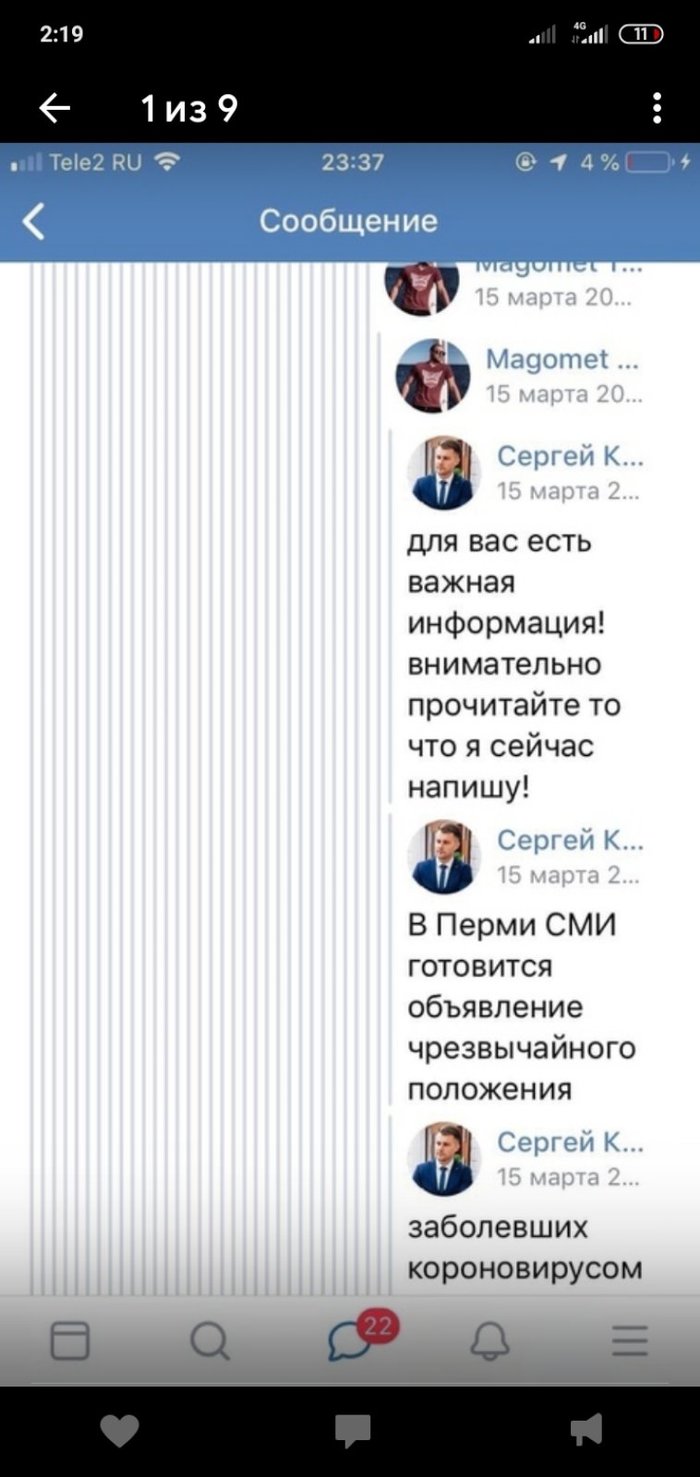This screenshot has height=1477, width=700.
Task: Open comments for this photo
Action: click(352, 1432)
